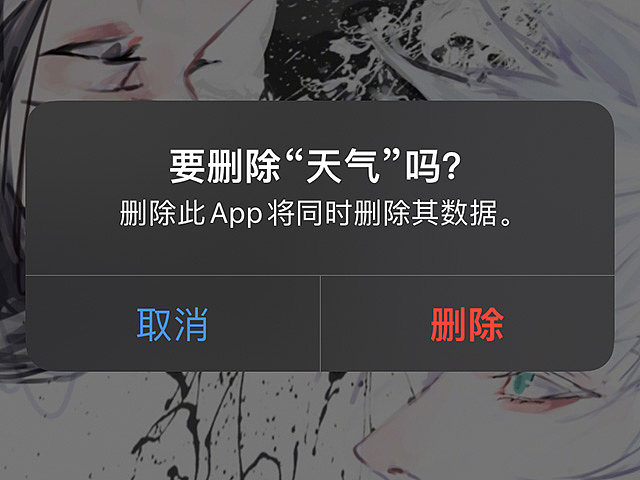The width and height of the screenshot is (640, 480).
Task: Confirm deletion with the red 删除 button
Action: click(466, 324)
